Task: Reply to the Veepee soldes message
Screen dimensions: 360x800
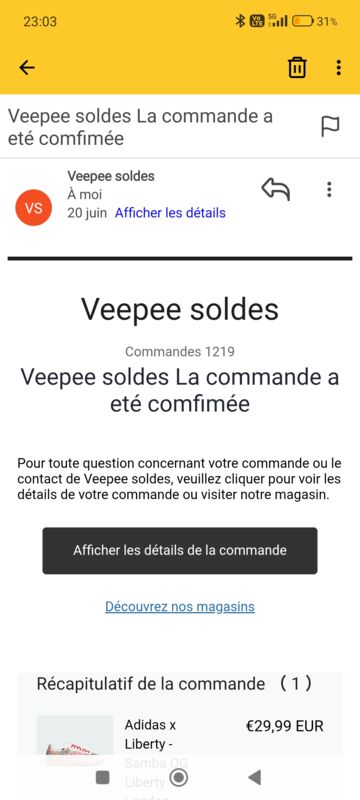Action: tap(276, 189)
